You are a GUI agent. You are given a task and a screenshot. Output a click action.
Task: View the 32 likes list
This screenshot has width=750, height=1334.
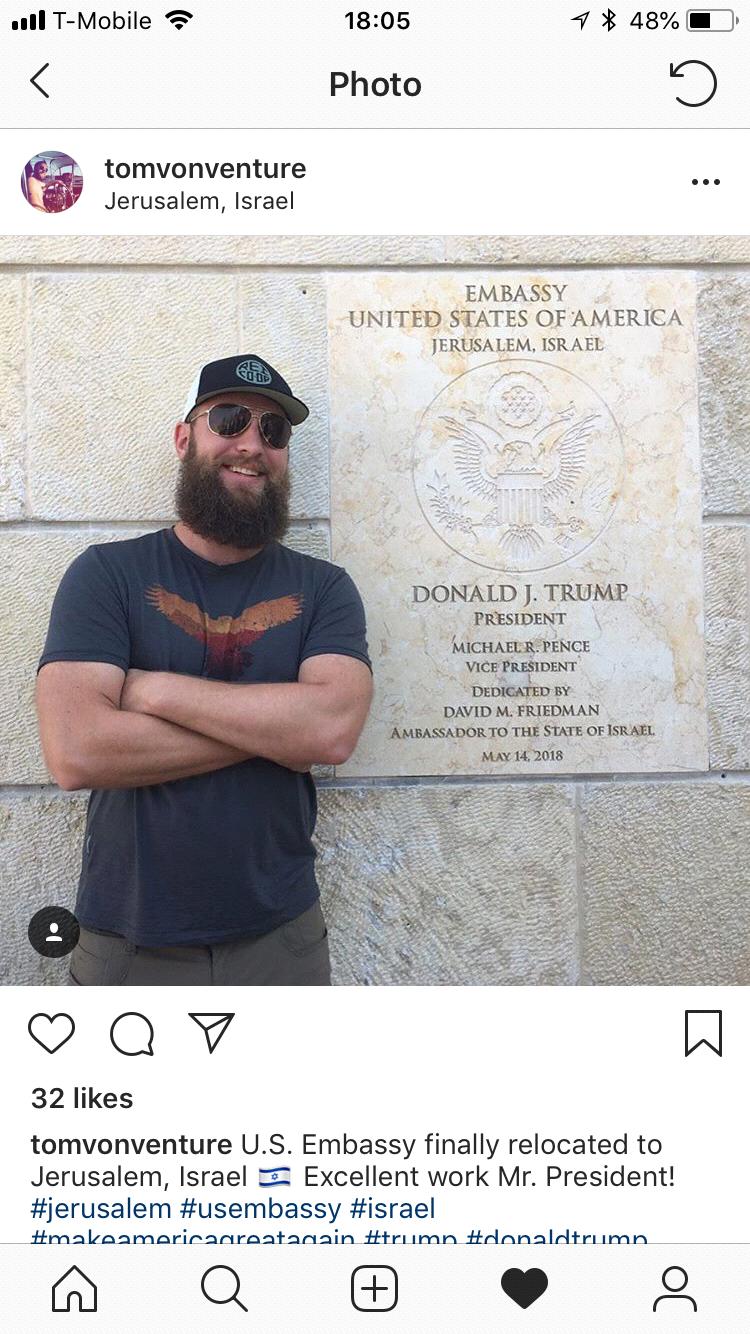click(82, 1098)
